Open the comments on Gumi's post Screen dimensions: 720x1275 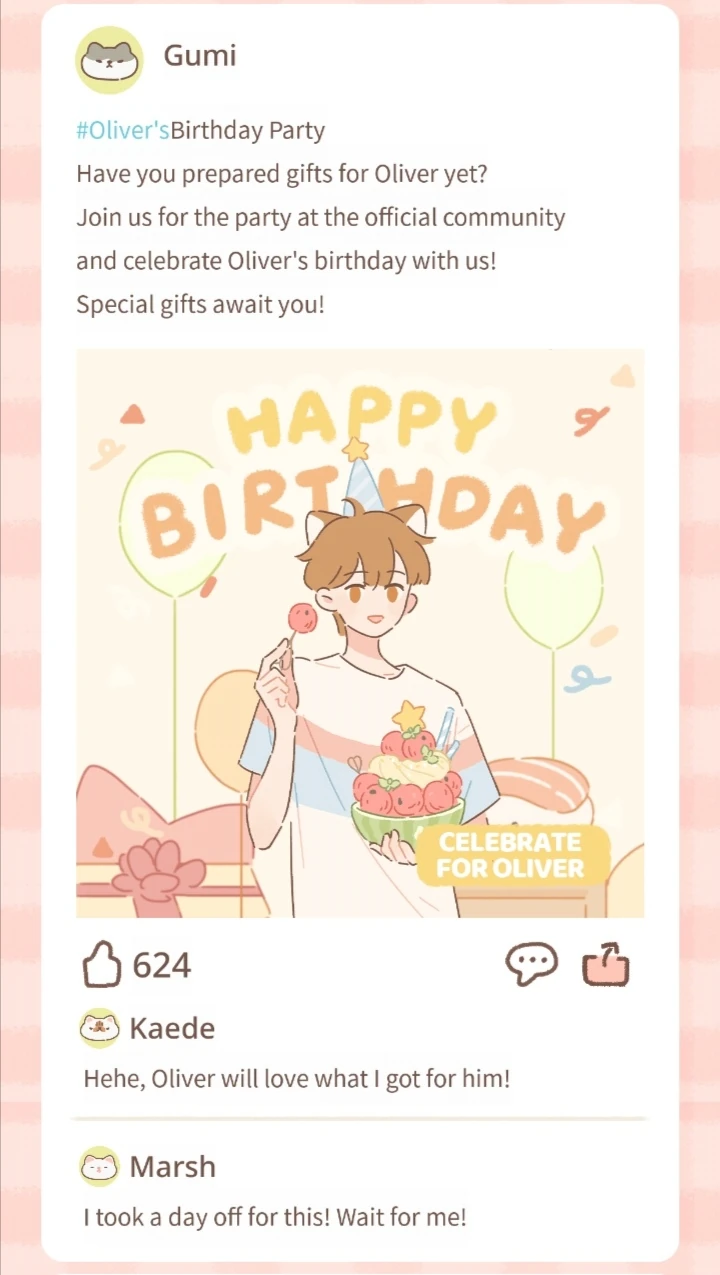tap(530, 964)
